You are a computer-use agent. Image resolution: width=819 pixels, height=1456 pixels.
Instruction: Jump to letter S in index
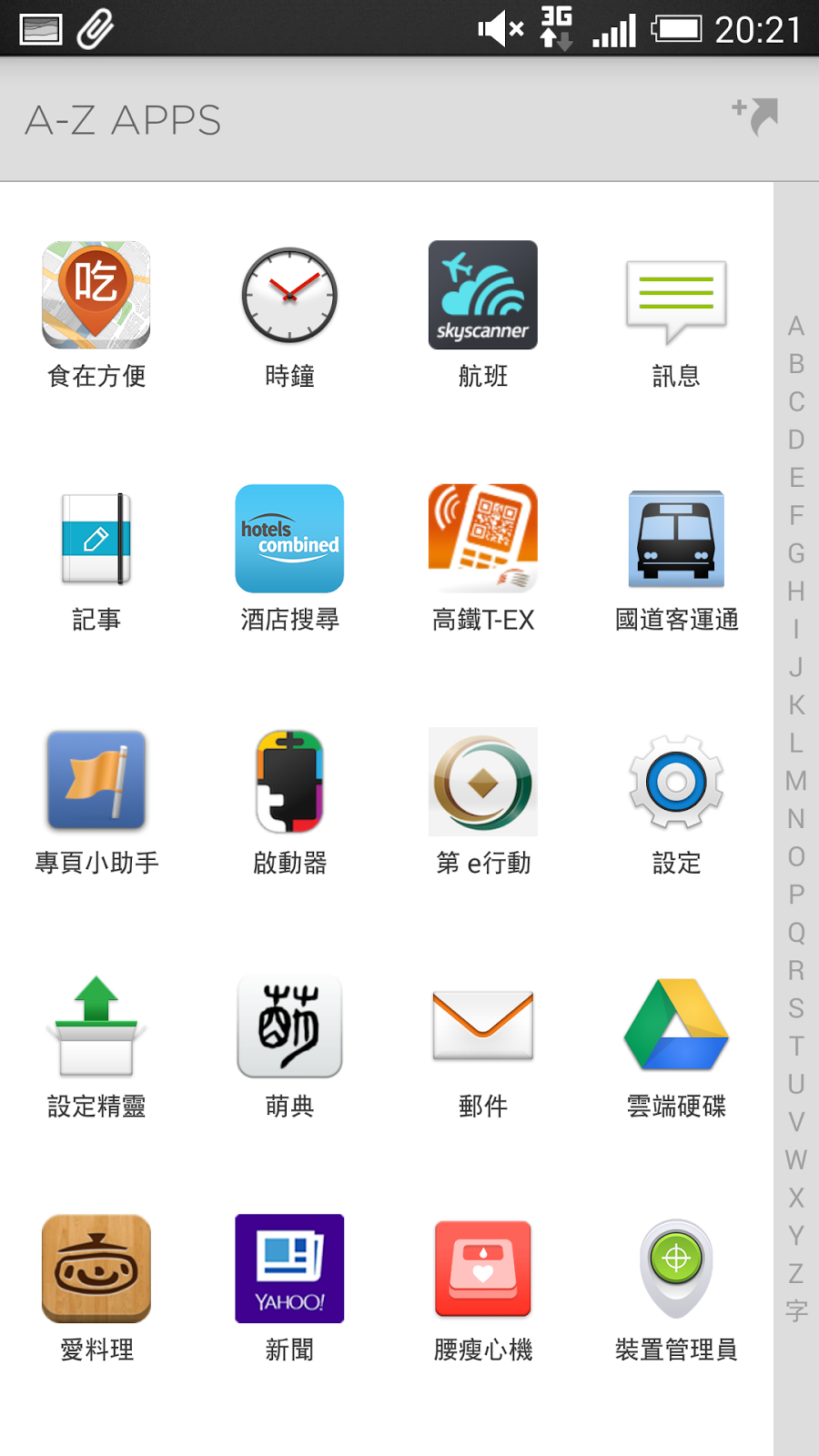point(796,1008)
